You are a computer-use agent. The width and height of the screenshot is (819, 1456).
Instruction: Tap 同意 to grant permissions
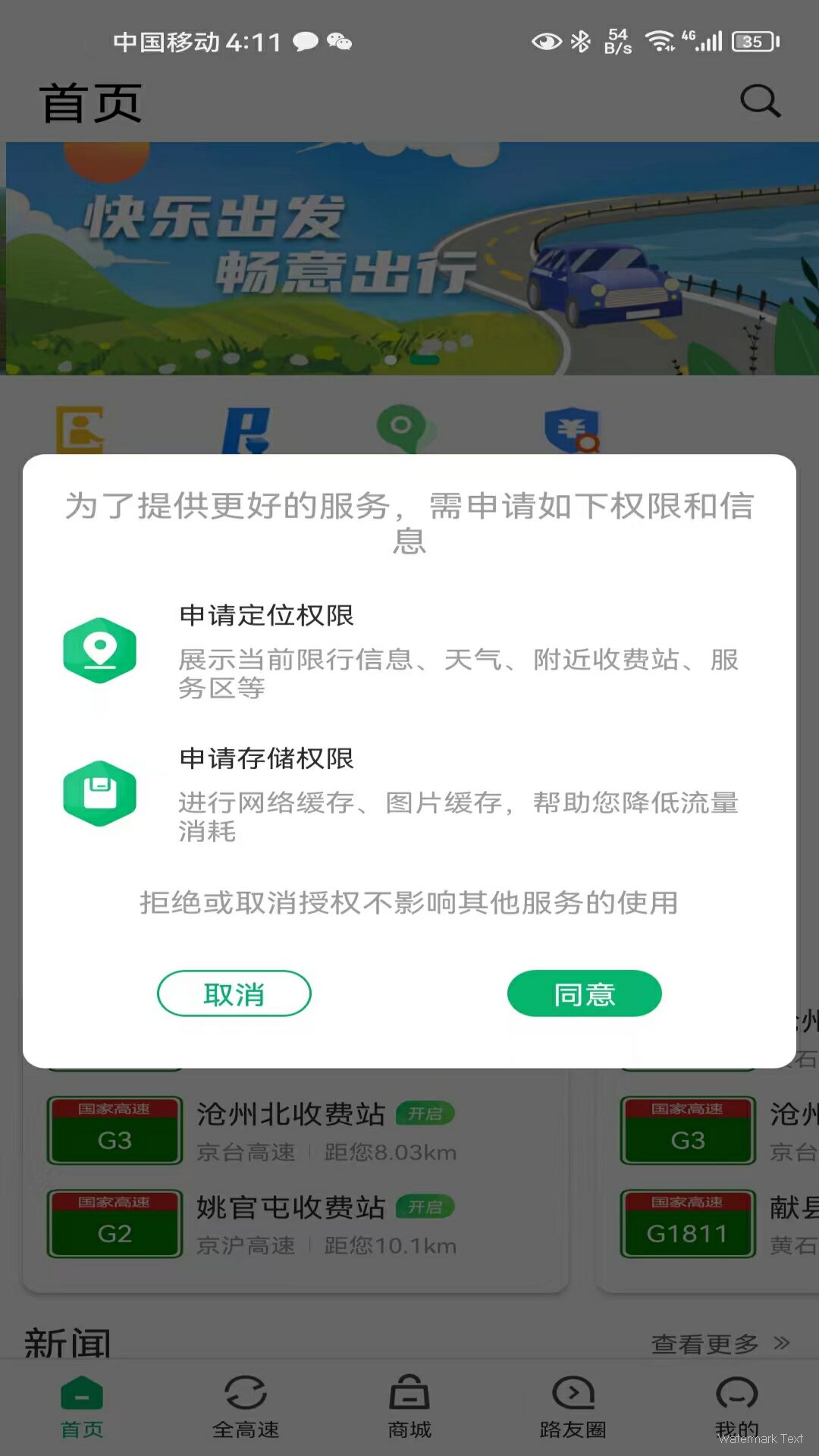[x=584, y=993]
